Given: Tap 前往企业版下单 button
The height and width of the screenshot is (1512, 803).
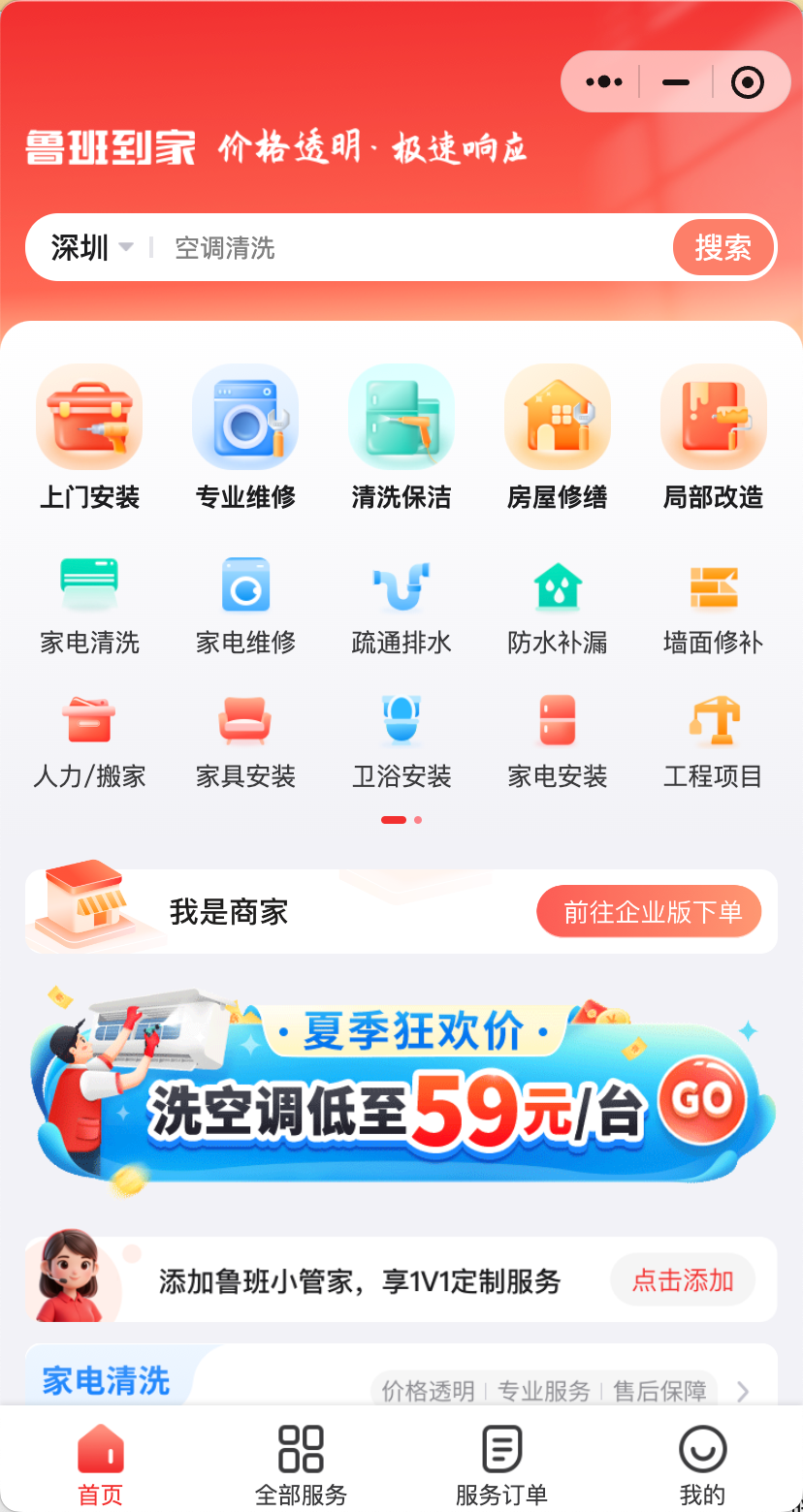Looking at the screenshot, I should coord(649,911).
